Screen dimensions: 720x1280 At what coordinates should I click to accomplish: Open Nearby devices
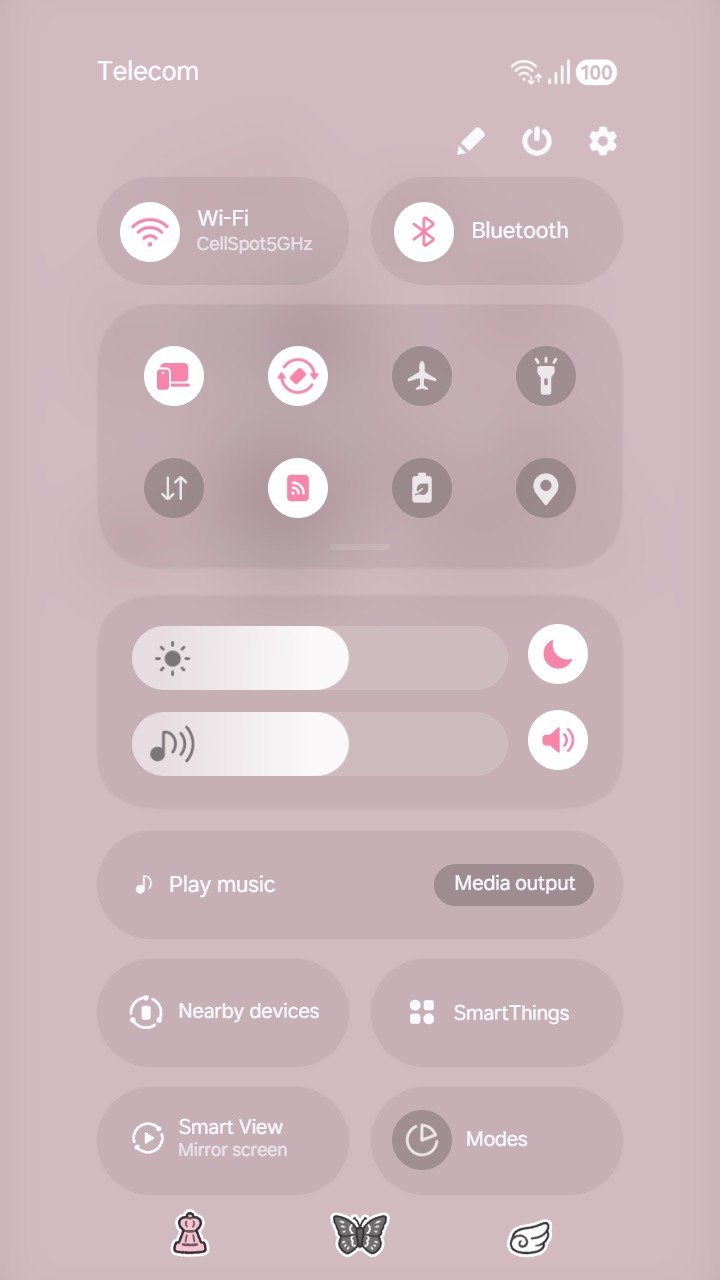(223, 1012)
